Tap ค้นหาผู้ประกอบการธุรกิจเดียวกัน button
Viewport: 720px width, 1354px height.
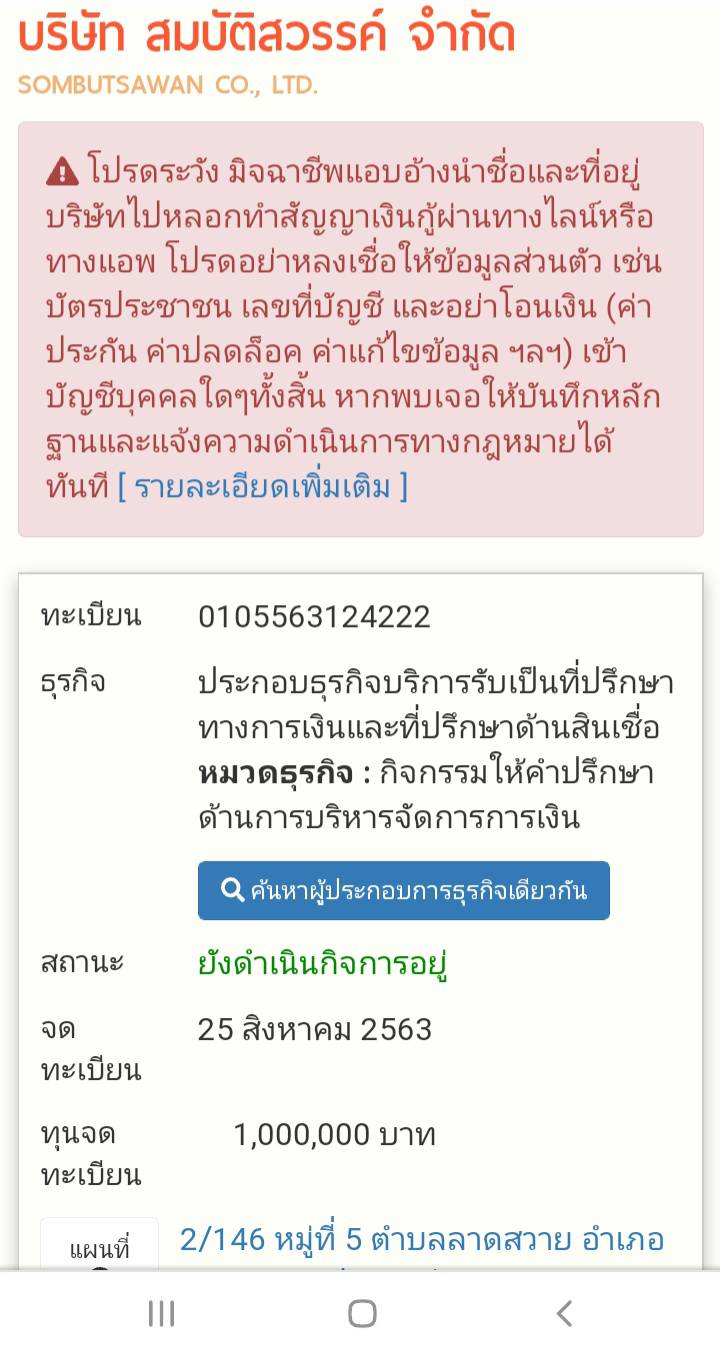click(403, 890)
